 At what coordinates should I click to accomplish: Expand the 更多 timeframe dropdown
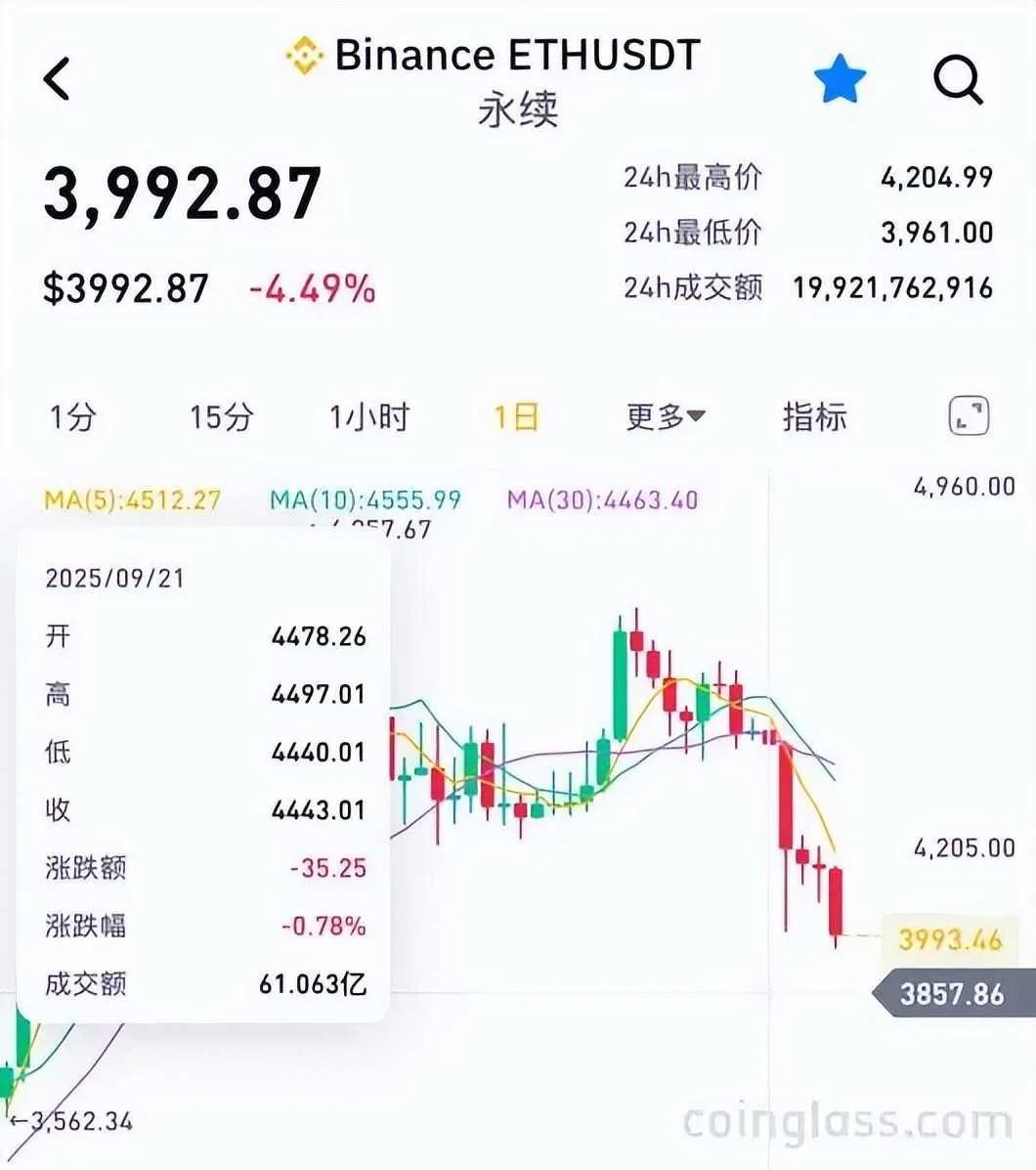[665, 417]
